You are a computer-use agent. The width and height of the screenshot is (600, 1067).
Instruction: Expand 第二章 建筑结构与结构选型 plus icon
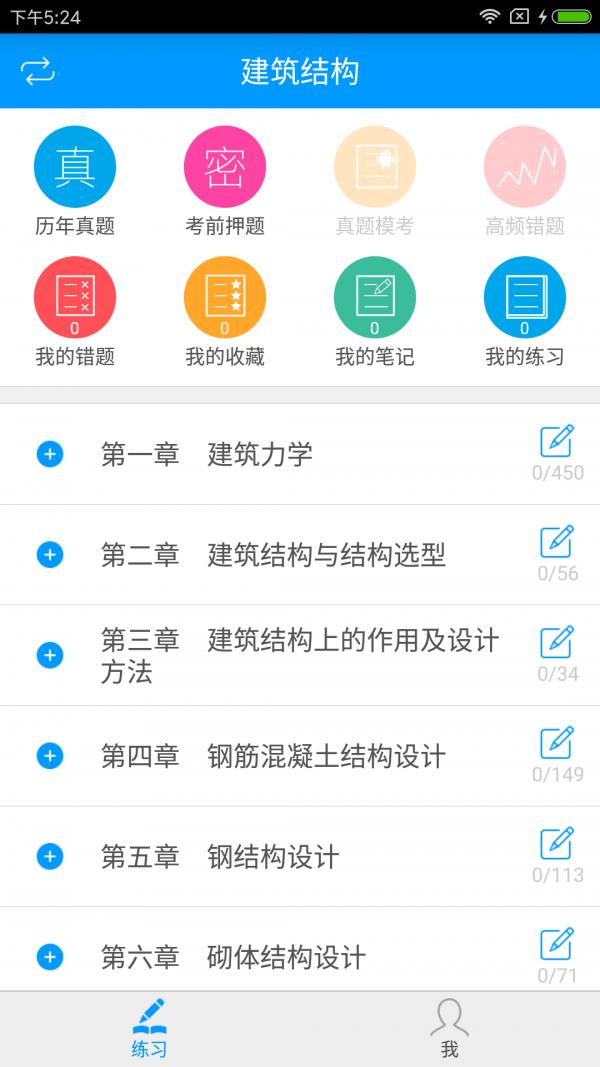click(50, 555)
